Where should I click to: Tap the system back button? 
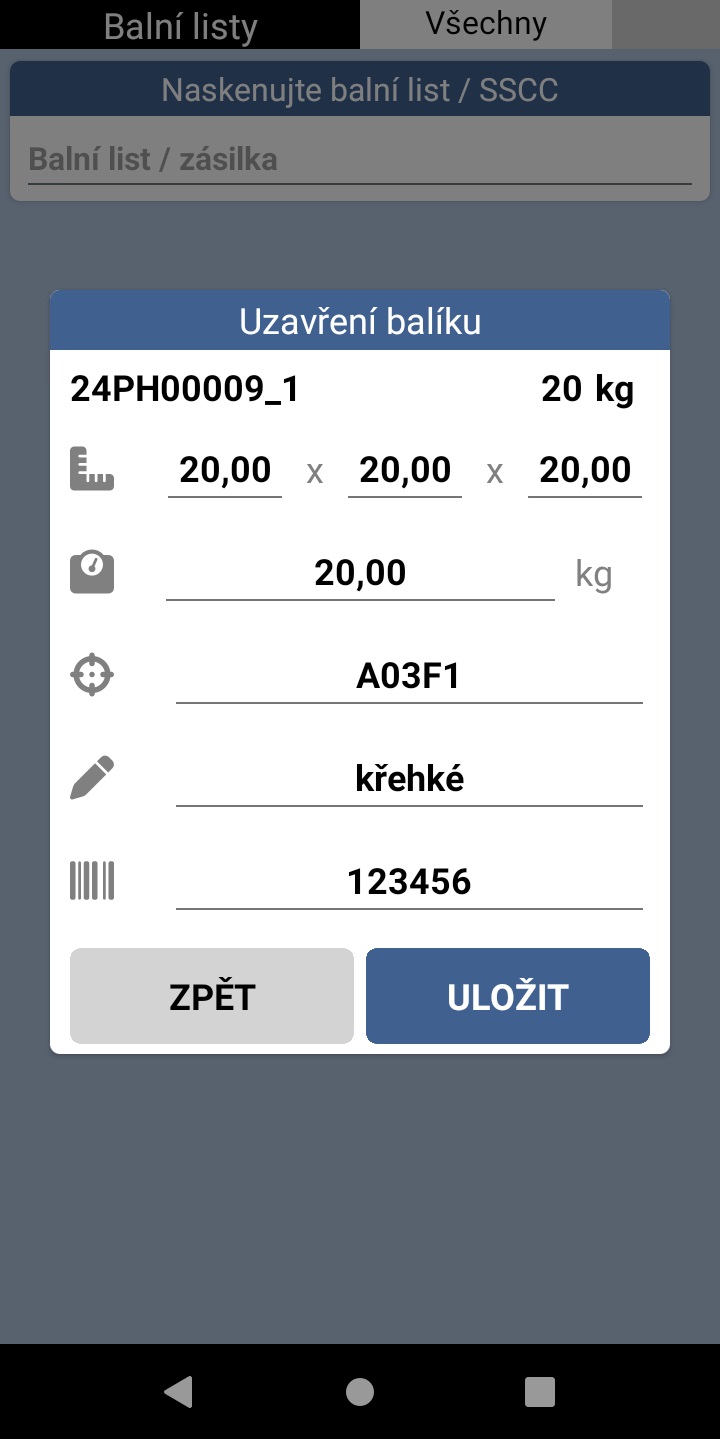[x=178, y=1391]
